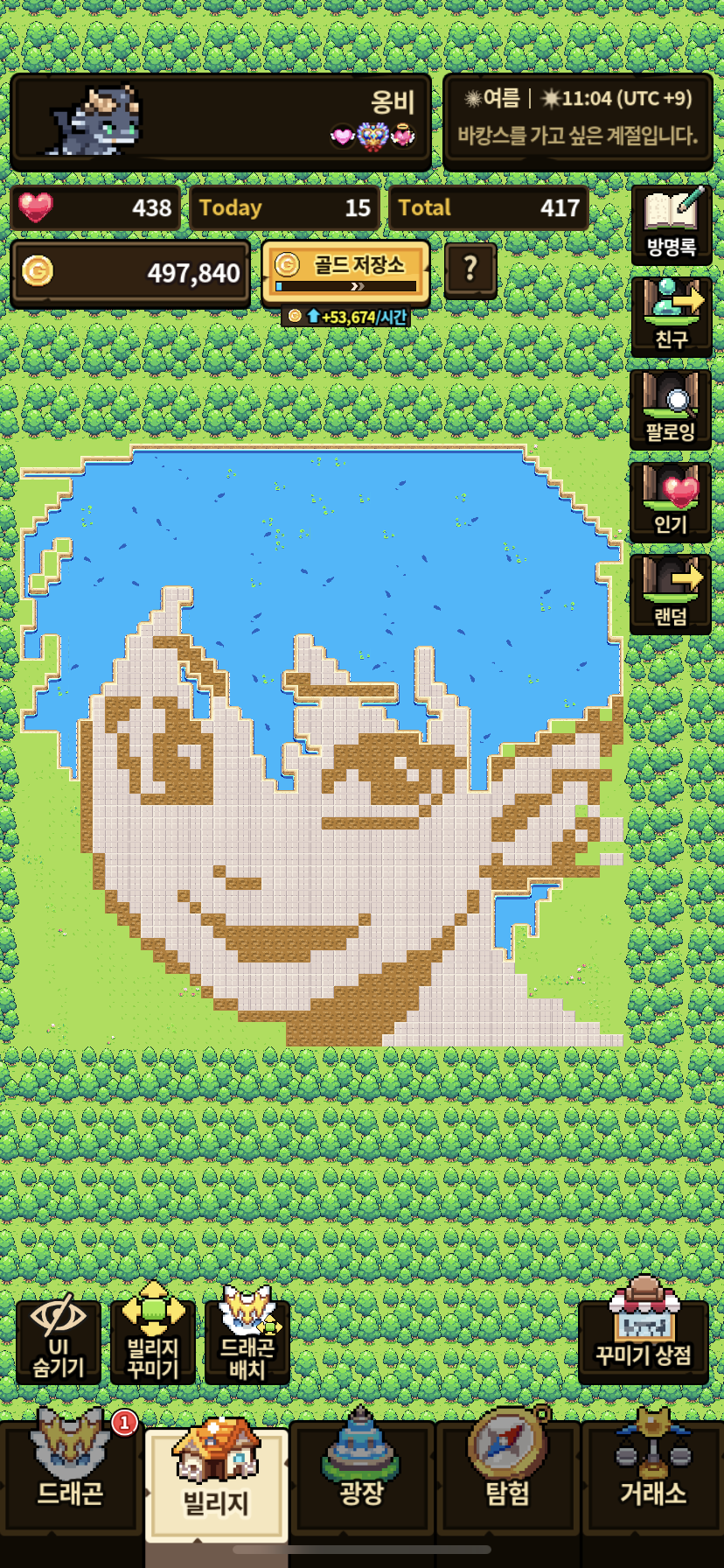
Task: Go to the 친구 friends village
Action: click(671, 316)
